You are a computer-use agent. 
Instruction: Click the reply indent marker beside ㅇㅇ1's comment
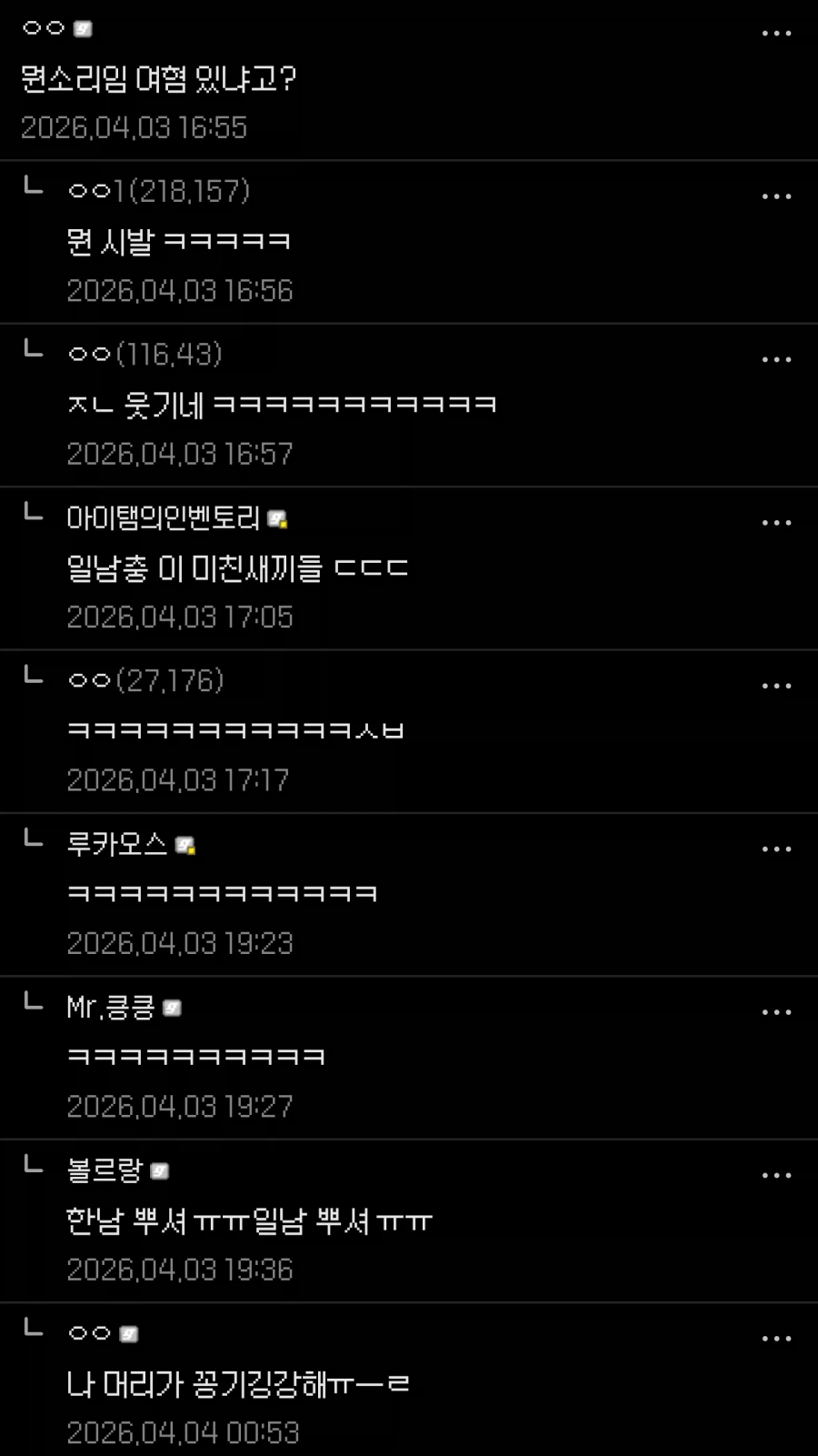coord(33,189)
